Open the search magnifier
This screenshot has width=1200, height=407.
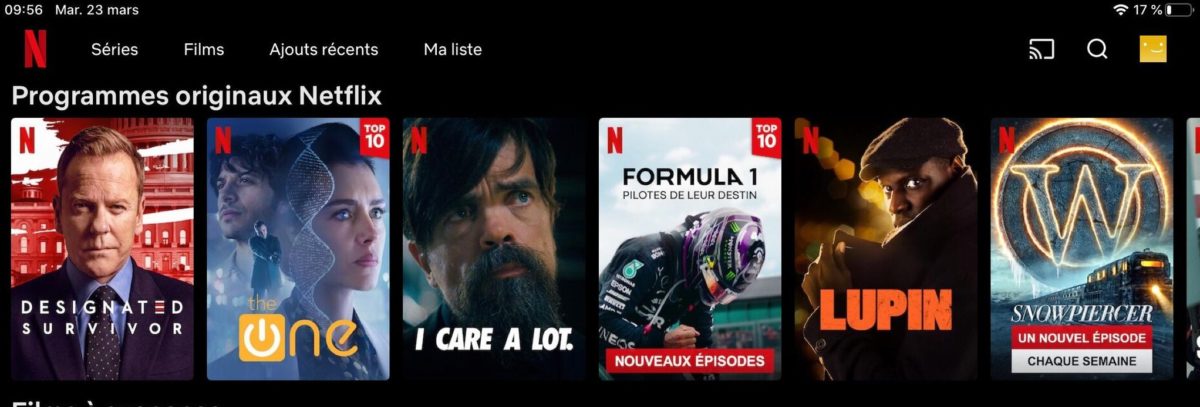pos(1097,49)
